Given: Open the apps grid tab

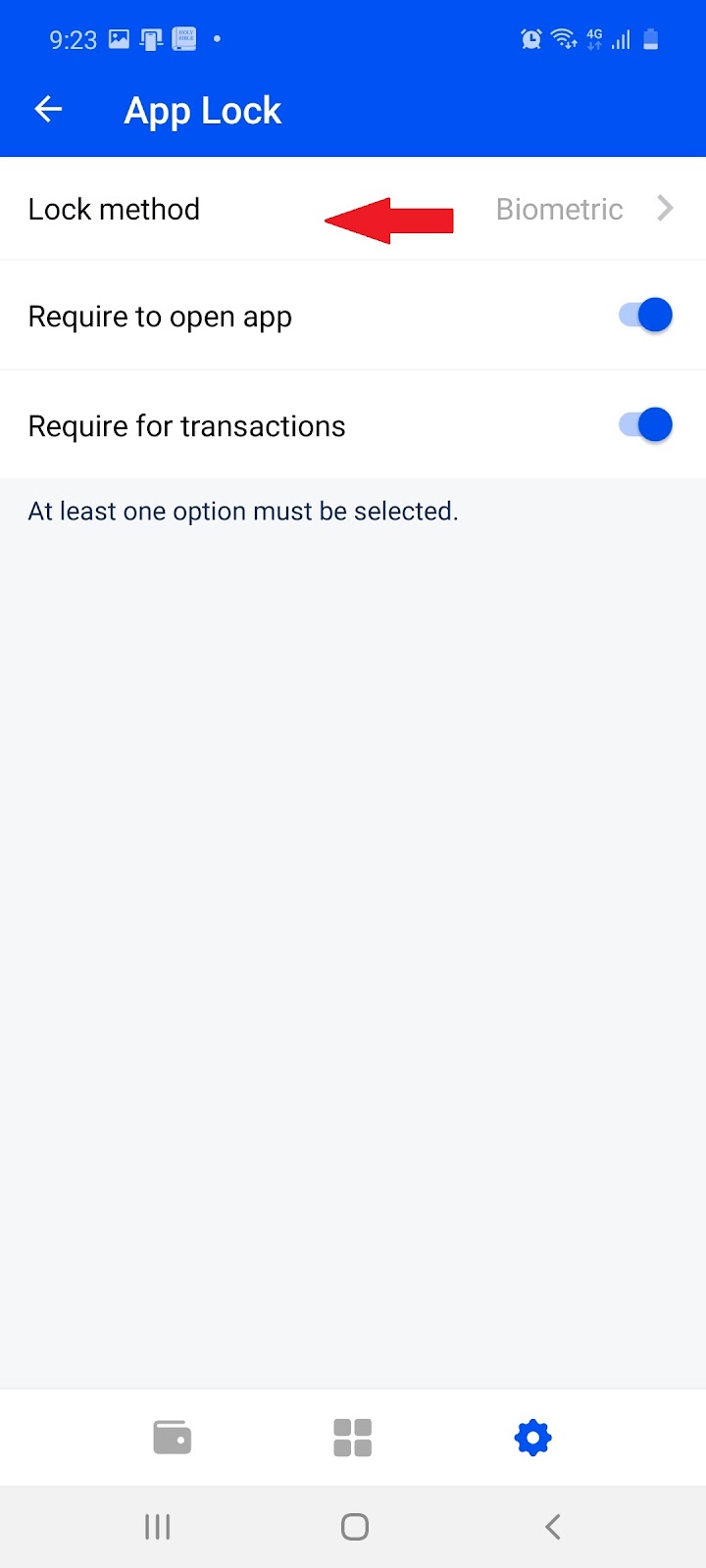Looking at the screenshot, I should click(353, 1438).
